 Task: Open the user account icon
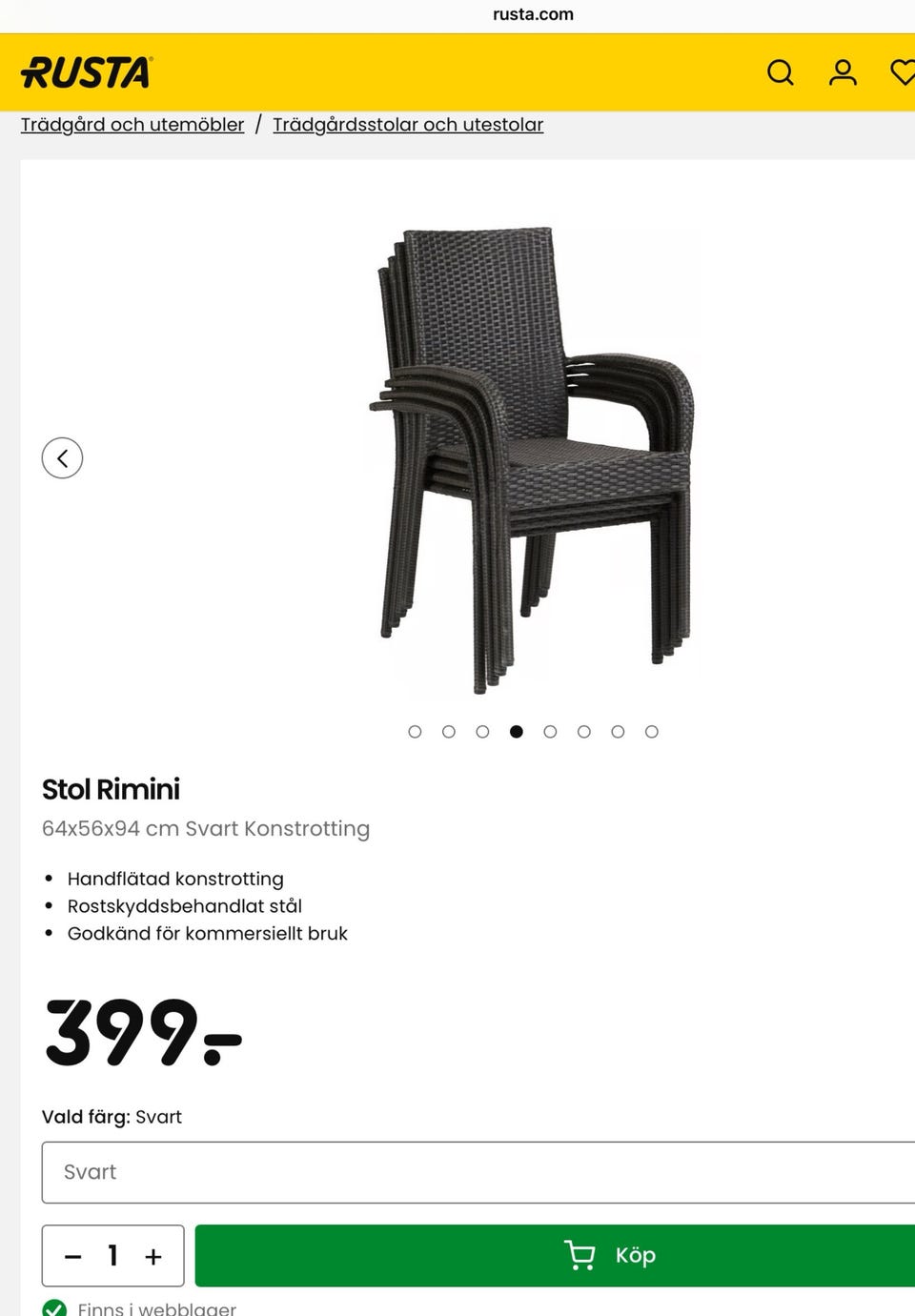pyautogui.click(x=843, y=72)
